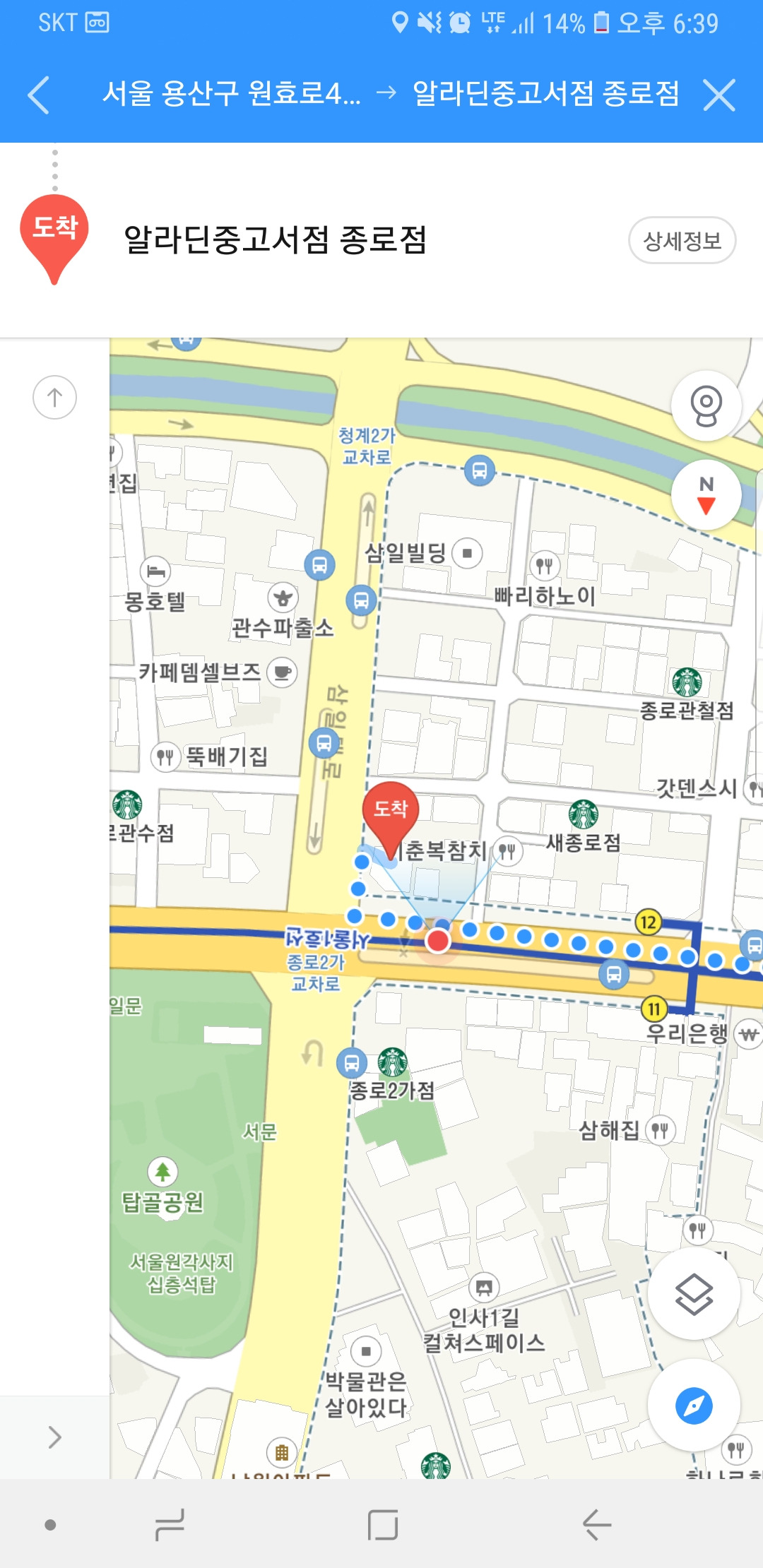
Task: Select the 우리은행 place label
Action: pyautogui.click(x=687, y=1033)
